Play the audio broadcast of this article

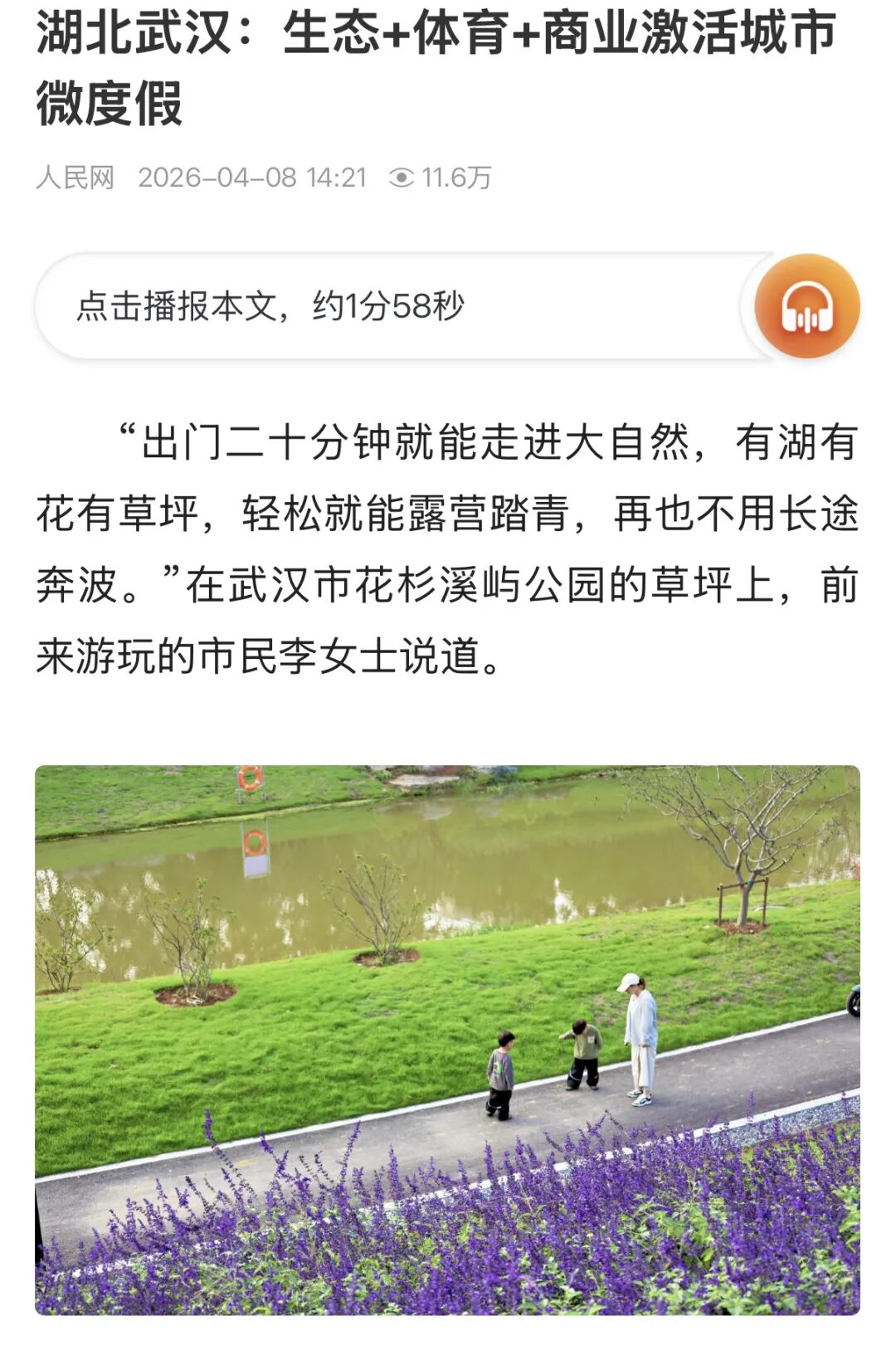pos(806,306)
